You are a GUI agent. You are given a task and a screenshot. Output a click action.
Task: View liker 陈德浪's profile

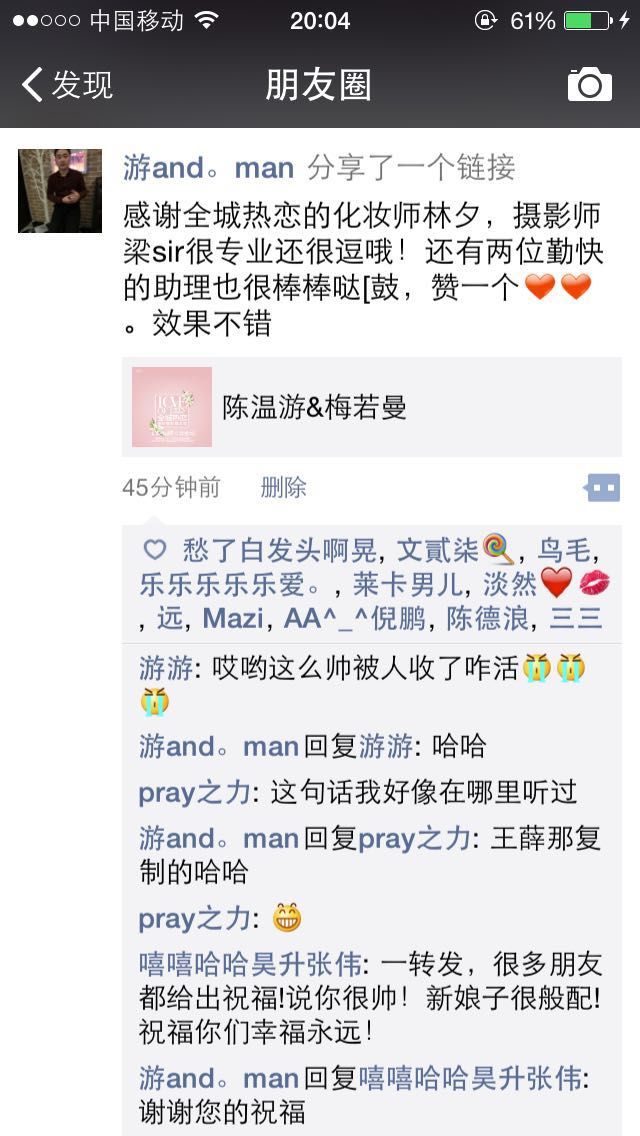tap(487, 619)
